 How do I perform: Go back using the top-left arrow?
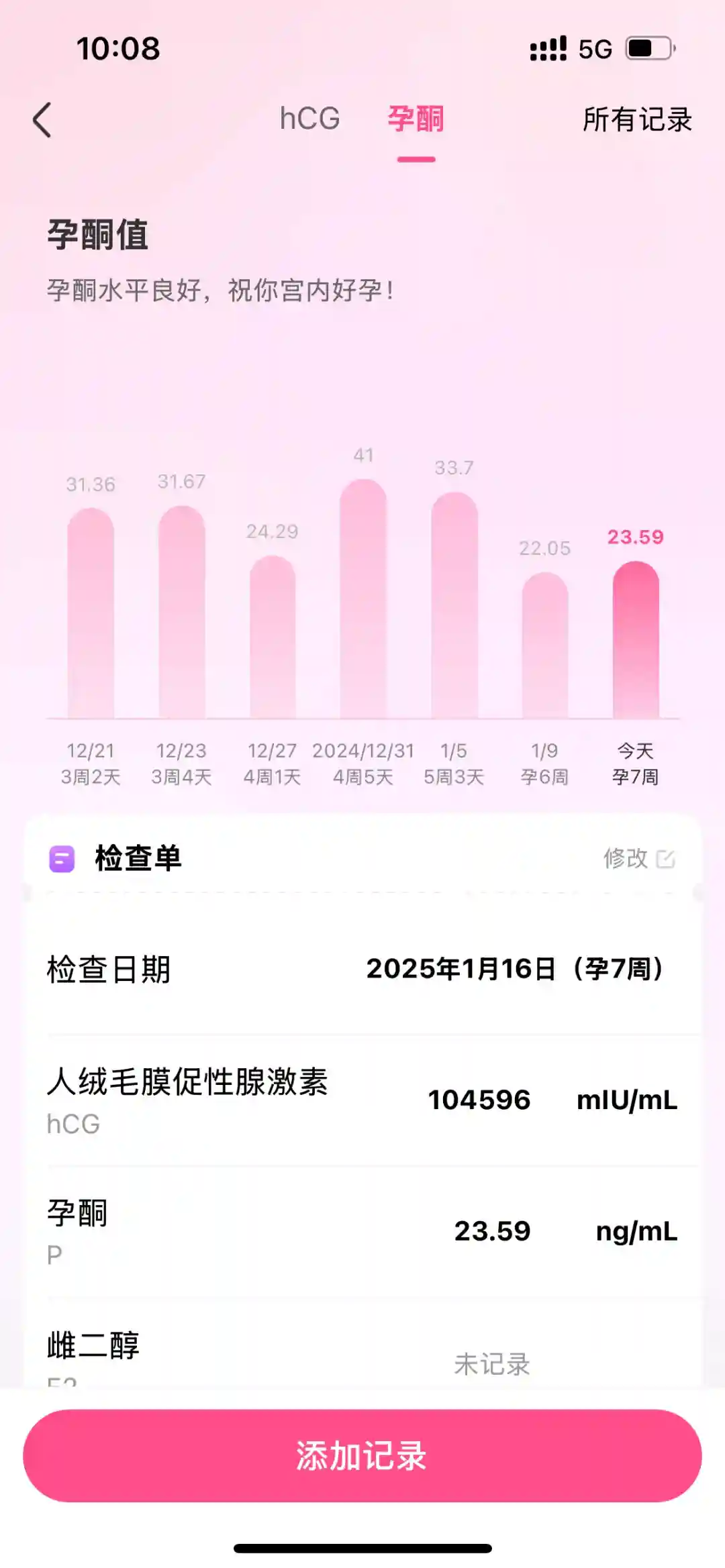click(x=42, y=120)
